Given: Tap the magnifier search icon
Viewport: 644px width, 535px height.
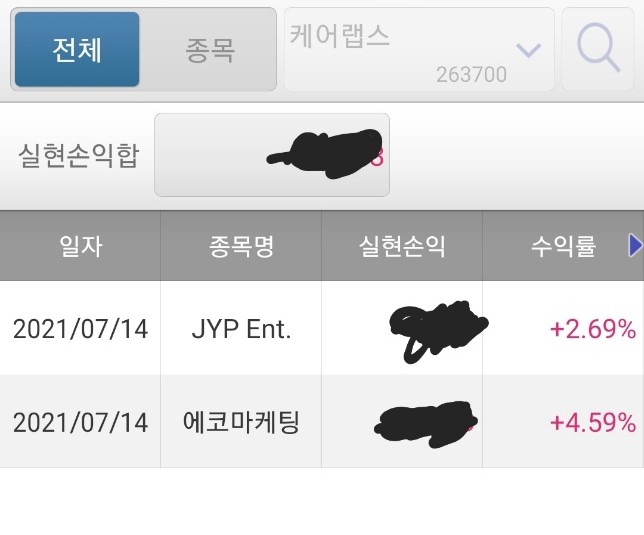Looking at the screenshot, I should pyautogui.click(x=598, y=49).
